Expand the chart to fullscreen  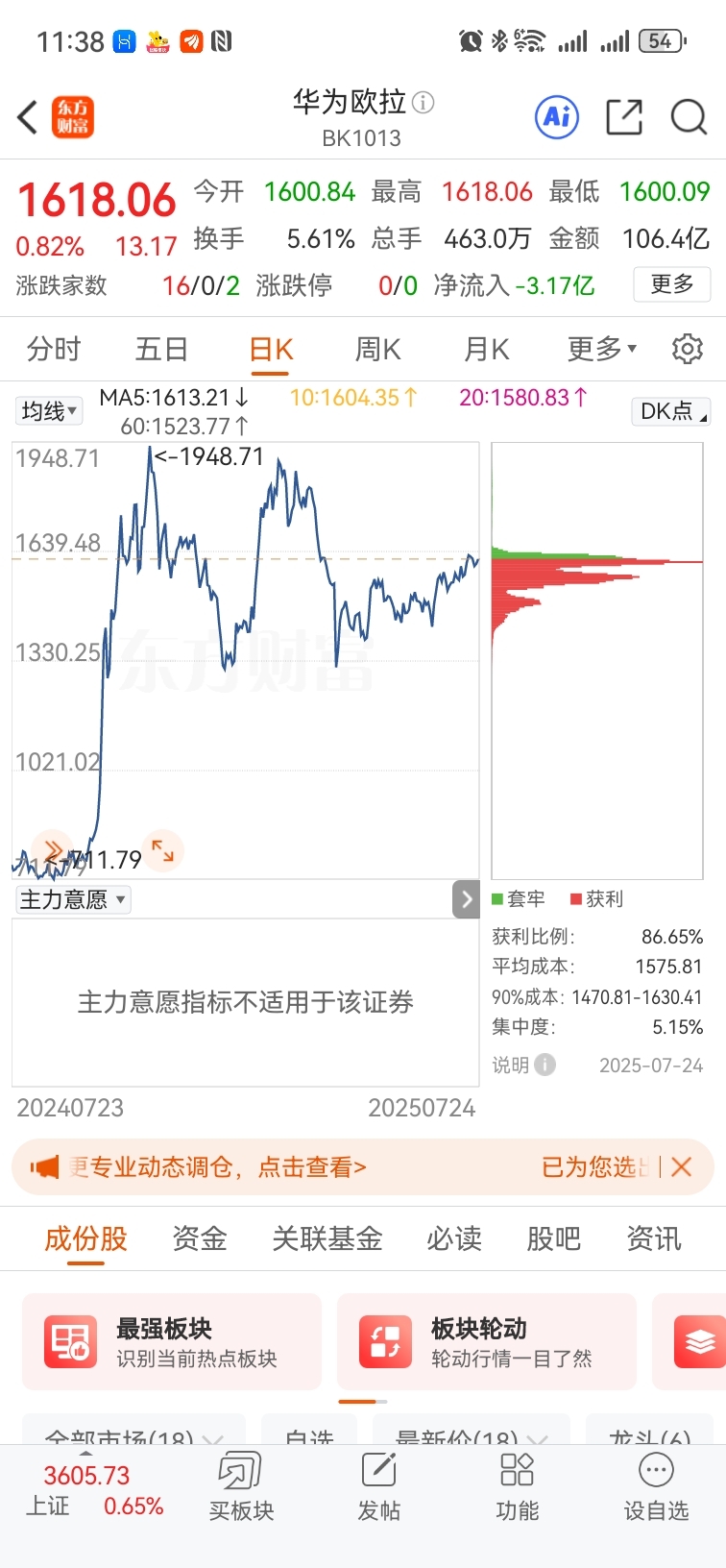[x=163, y=850]
